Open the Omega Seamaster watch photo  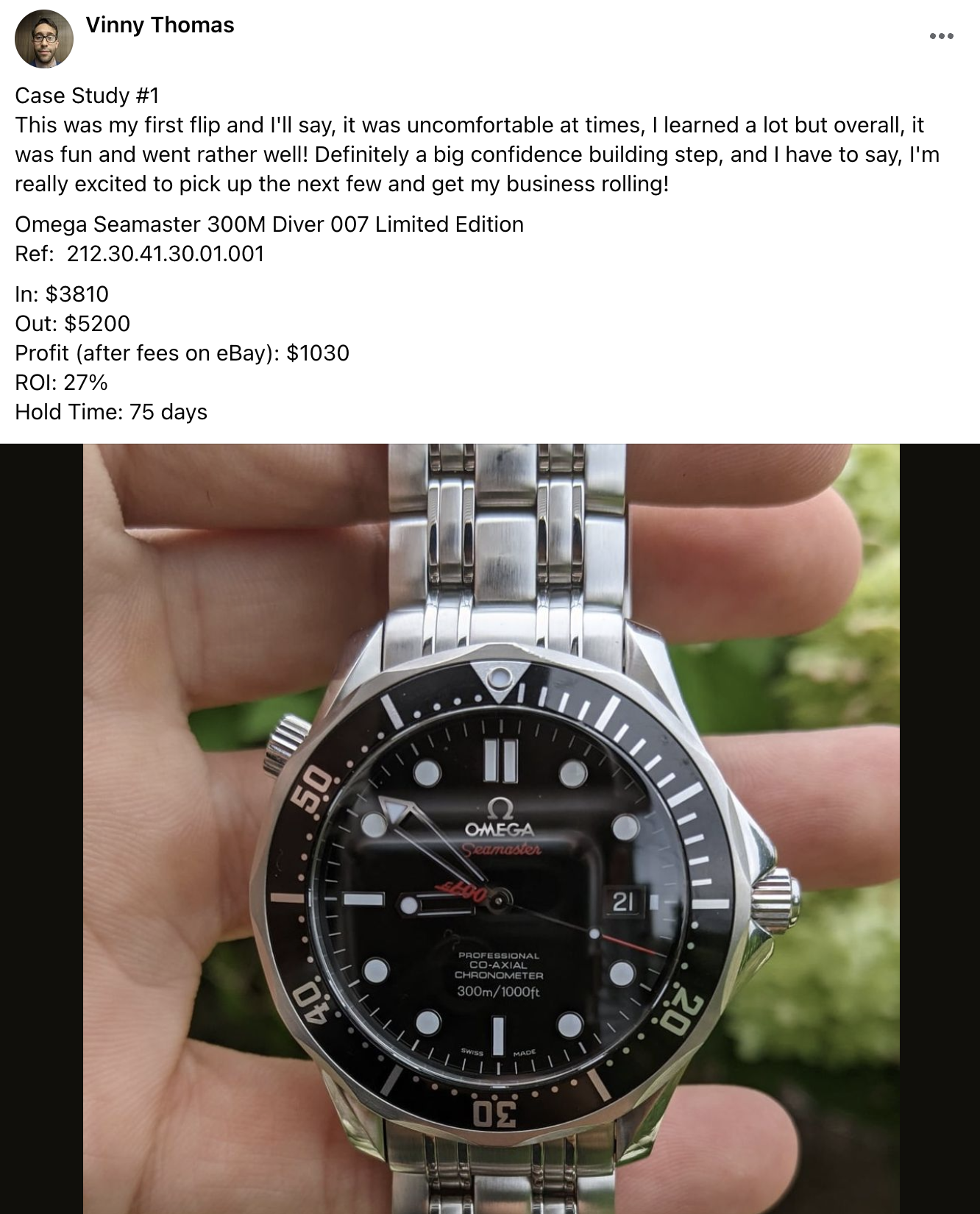491,828
